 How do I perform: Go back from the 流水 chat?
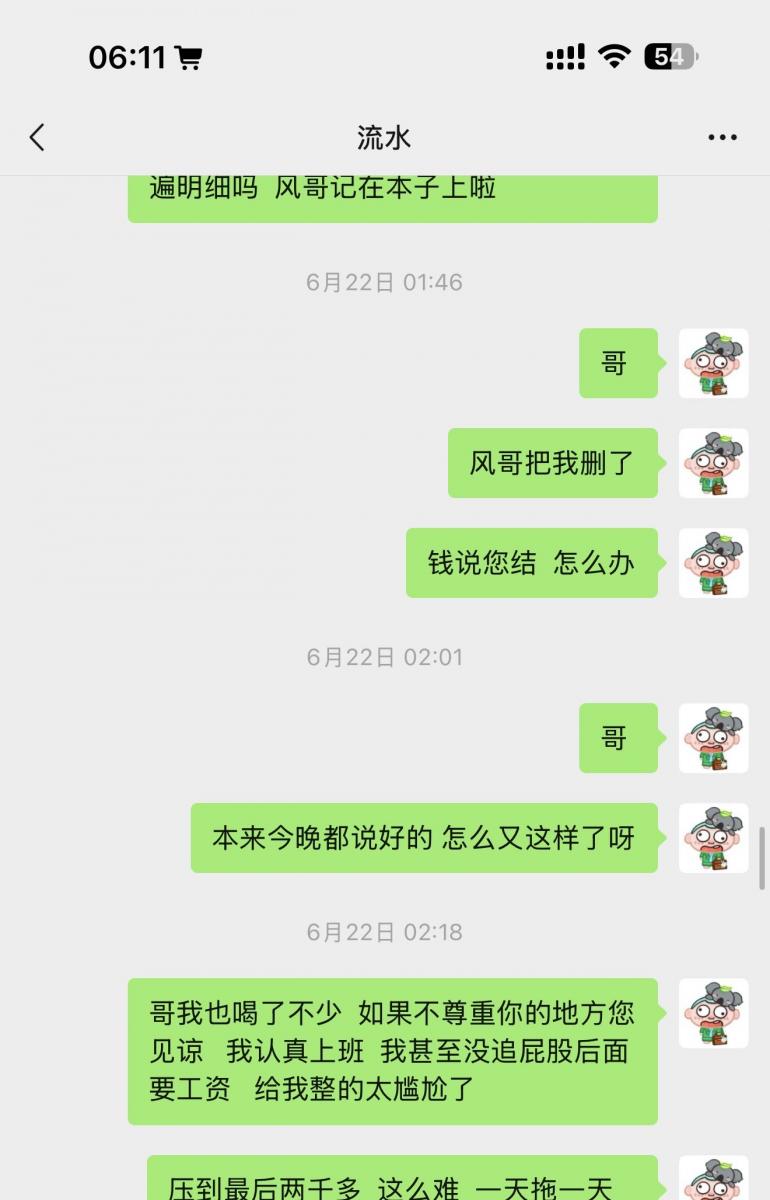pos(38,137)
